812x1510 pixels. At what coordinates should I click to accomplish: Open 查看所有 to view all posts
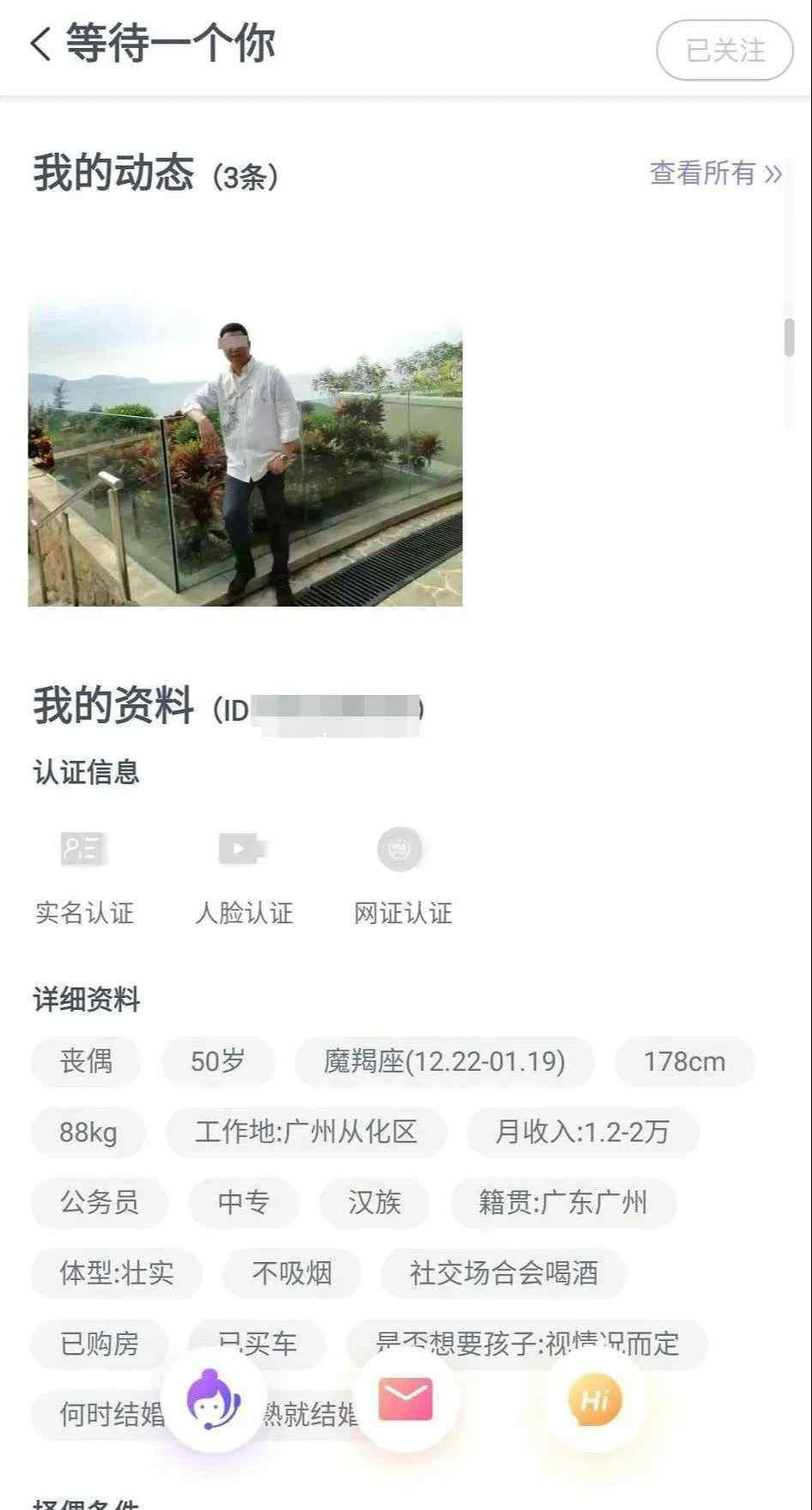pos(716,173)
